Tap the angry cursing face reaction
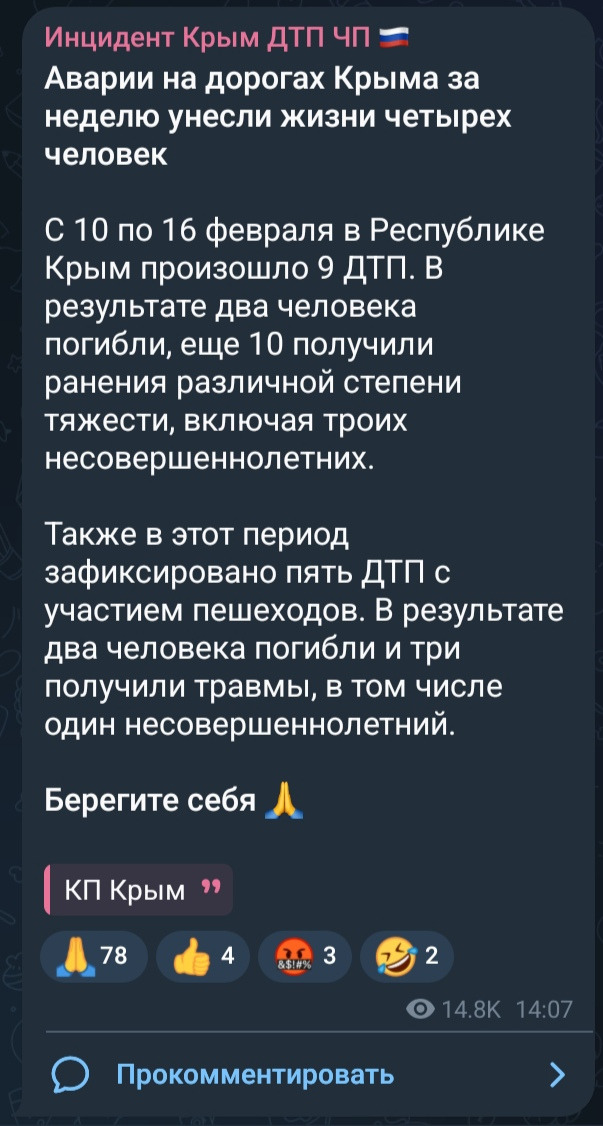This screenshot has height=1126, width=603. pos(302,957)
